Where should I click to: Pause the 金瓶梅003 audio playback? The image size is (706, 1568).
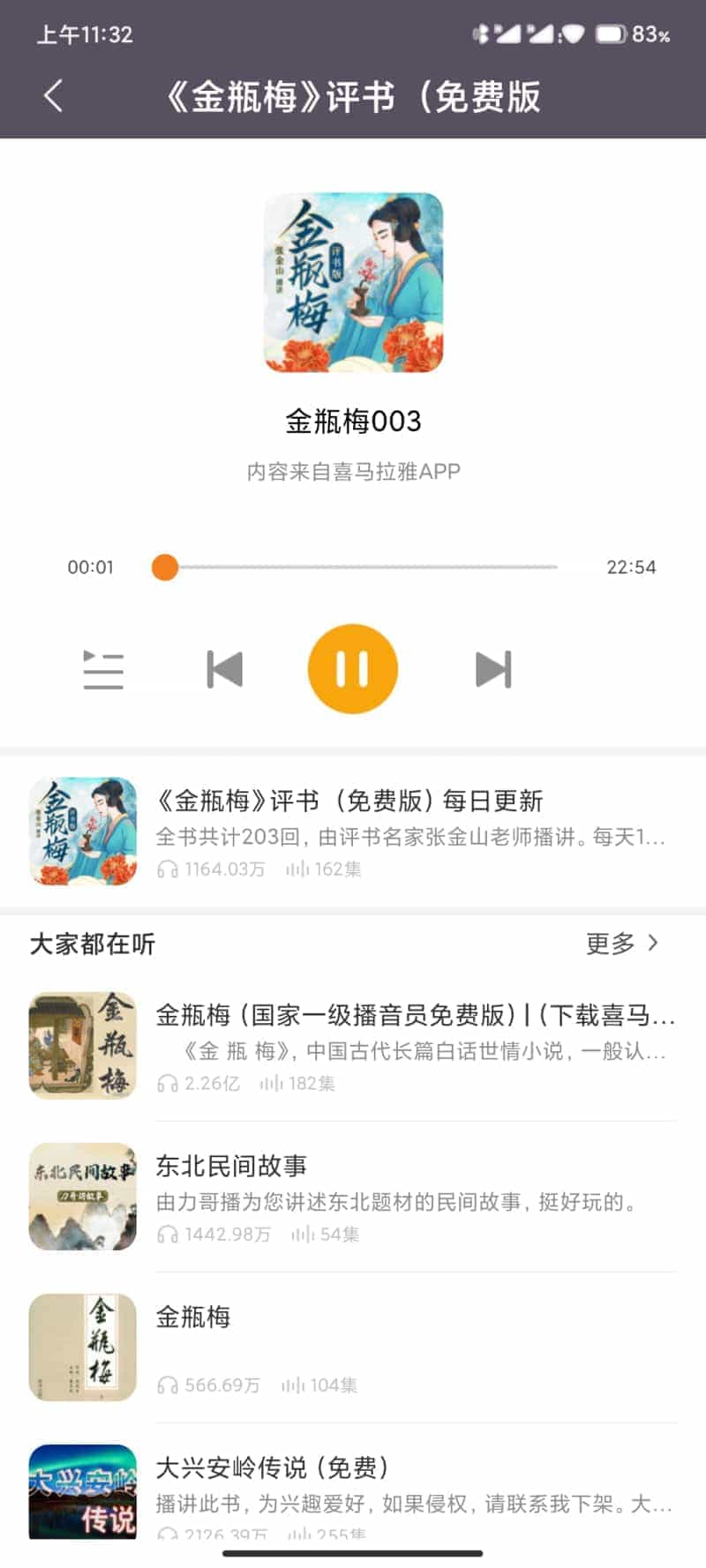[352, 668]
